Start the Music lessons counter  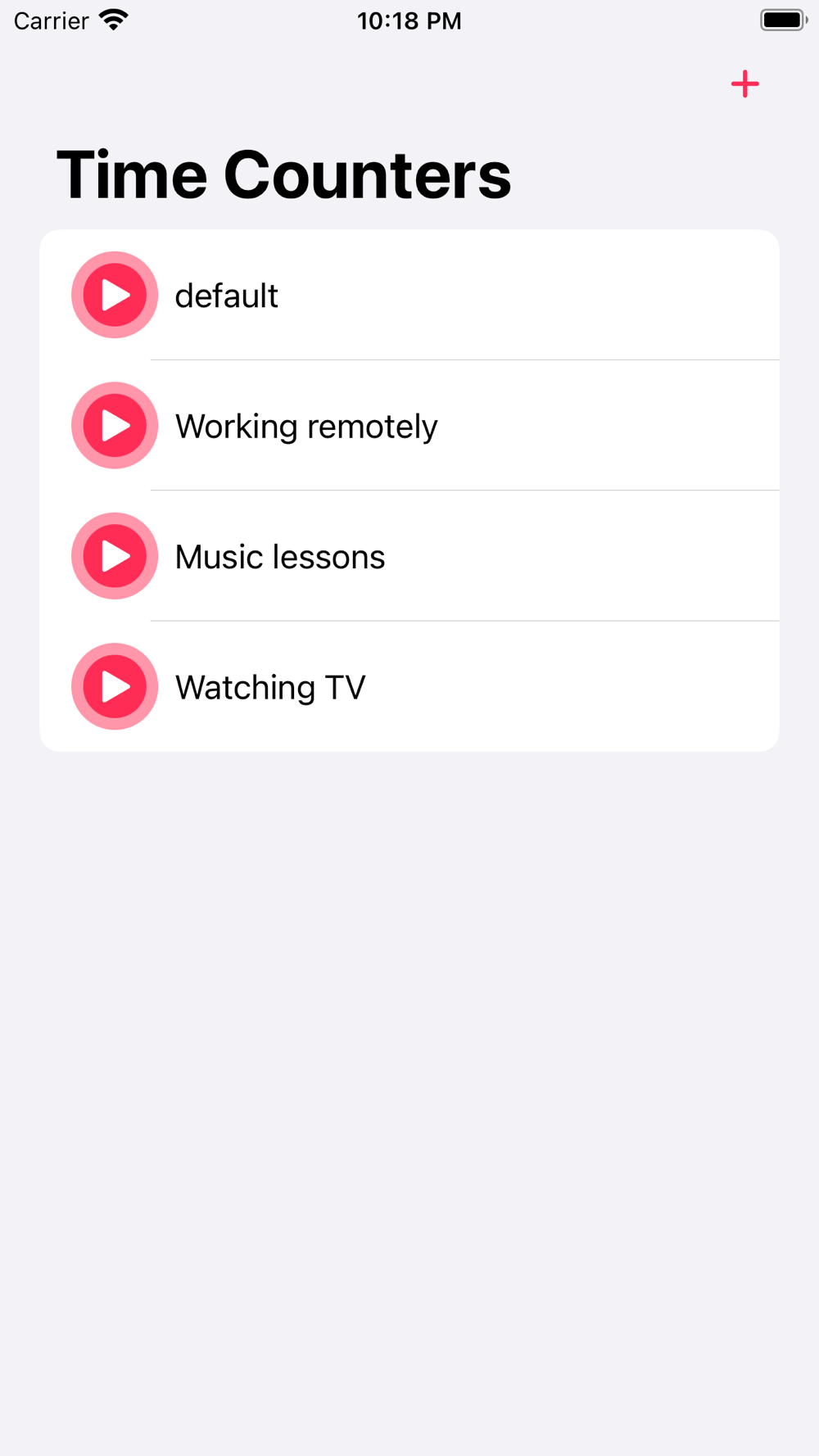(x=115, y=556)
